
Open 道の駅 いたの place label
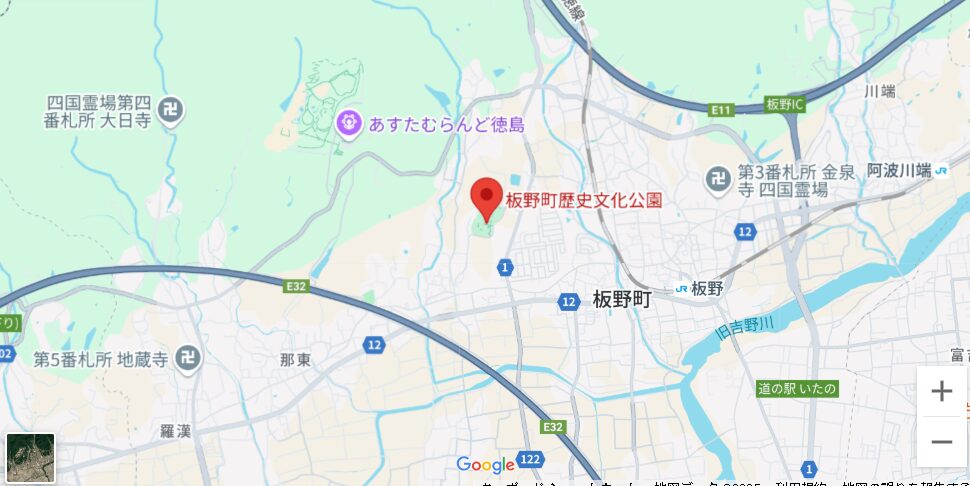[x=797, y=388]
